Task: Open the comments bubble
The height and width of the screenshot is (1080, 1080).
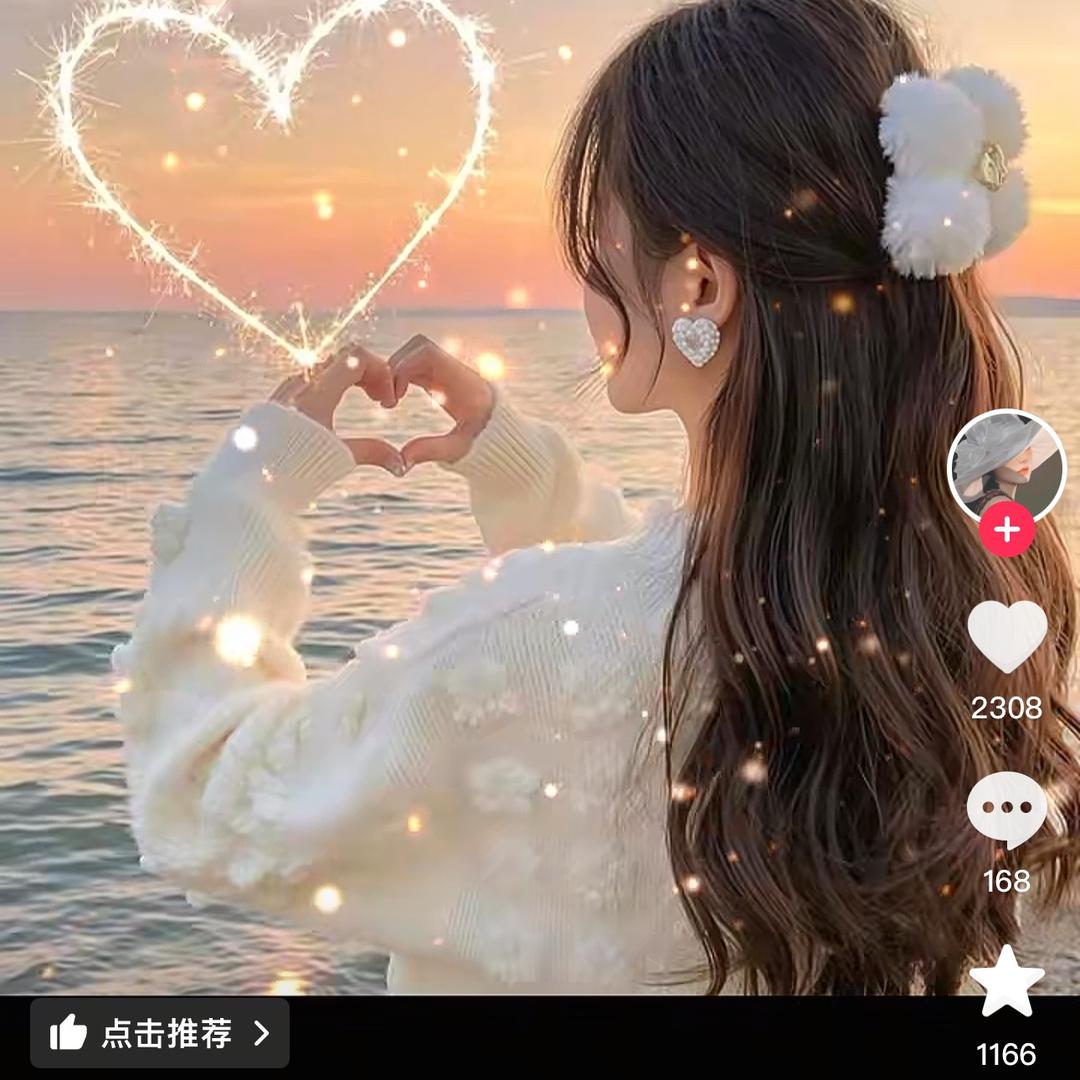Action: coord(1007,808)
